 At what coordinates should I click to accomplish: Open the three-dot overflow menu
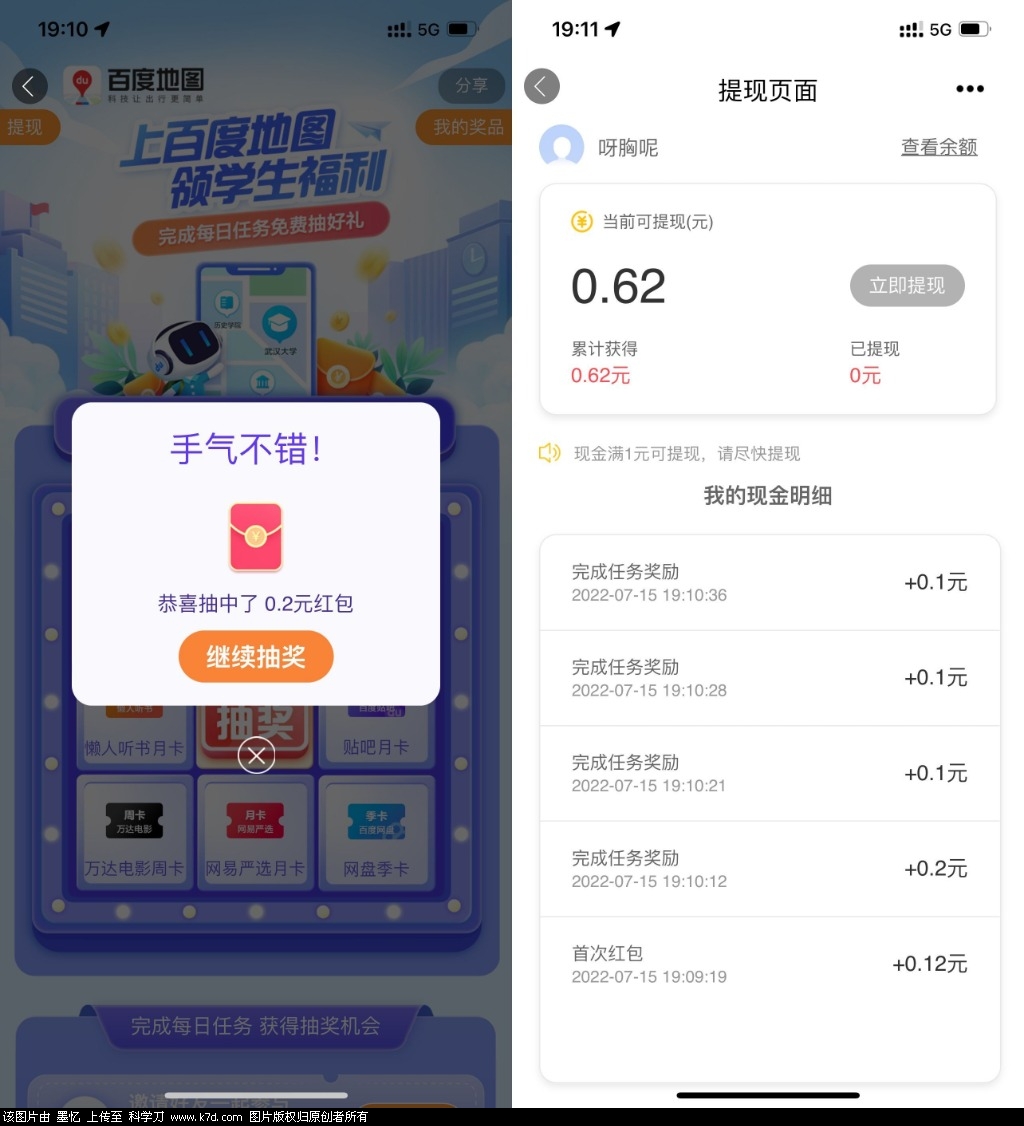click(969, 89)
